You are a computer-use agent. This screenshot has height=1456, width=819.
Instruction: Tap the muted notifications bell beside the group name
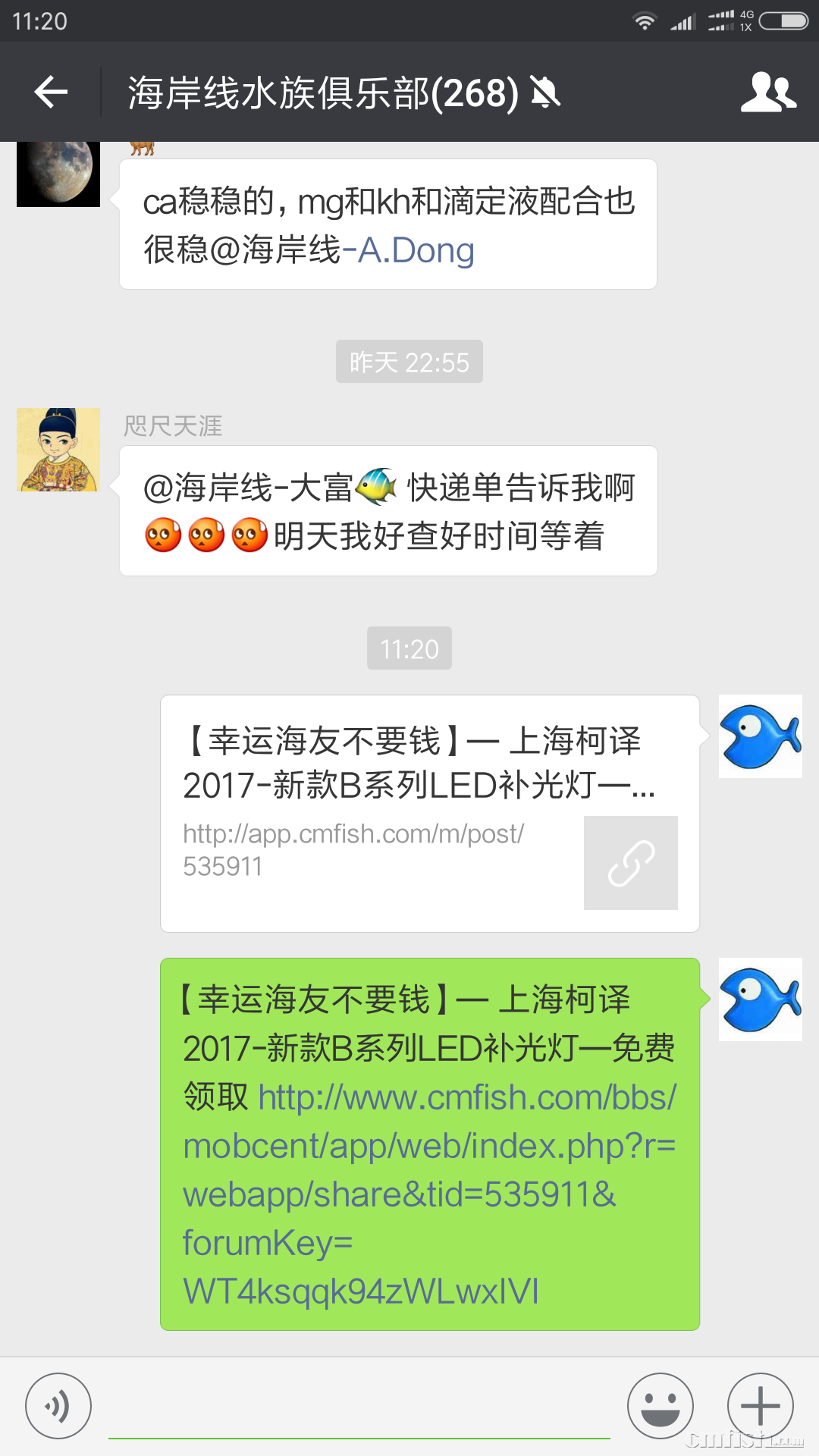[x=544, y=93]
